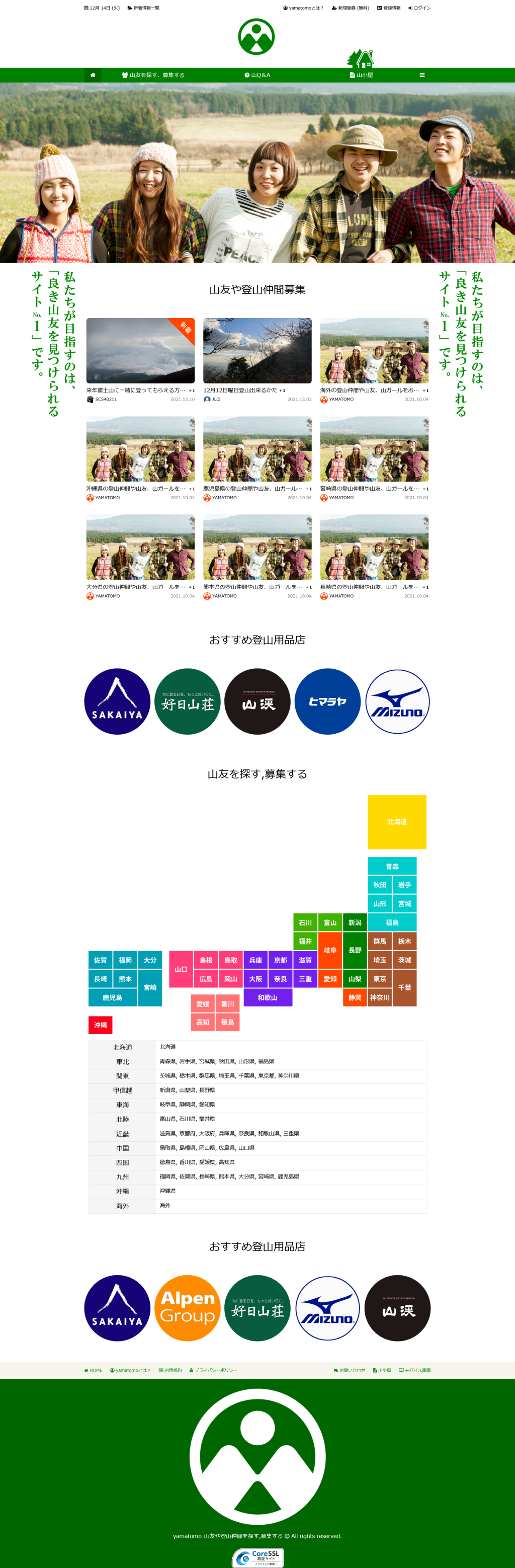Tap the home icon in the navbar
This screenshot has height=1568, width=515.
click(x=93, y=75)
